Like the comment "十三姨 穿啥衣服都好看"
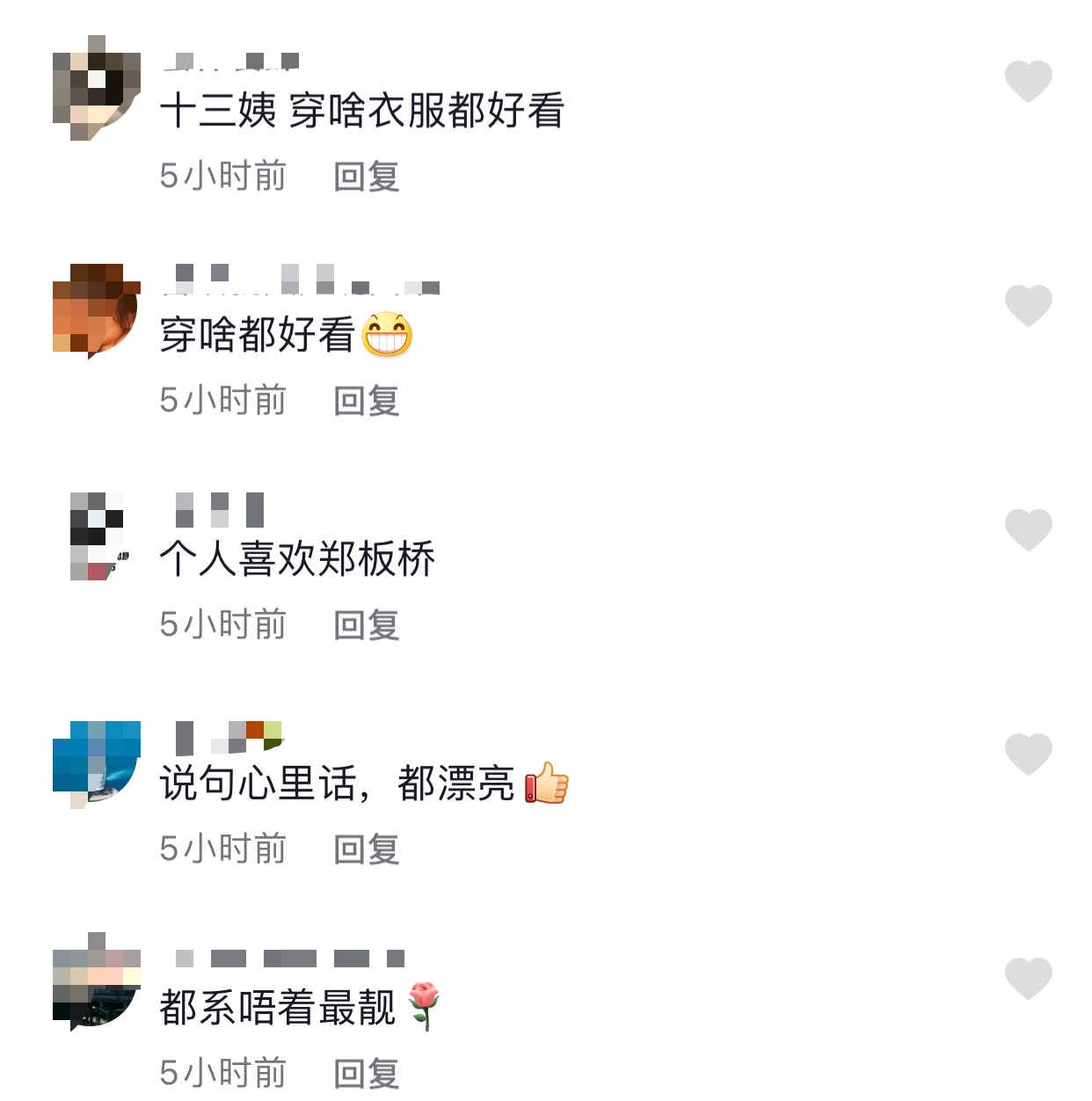 [1028, 82]
